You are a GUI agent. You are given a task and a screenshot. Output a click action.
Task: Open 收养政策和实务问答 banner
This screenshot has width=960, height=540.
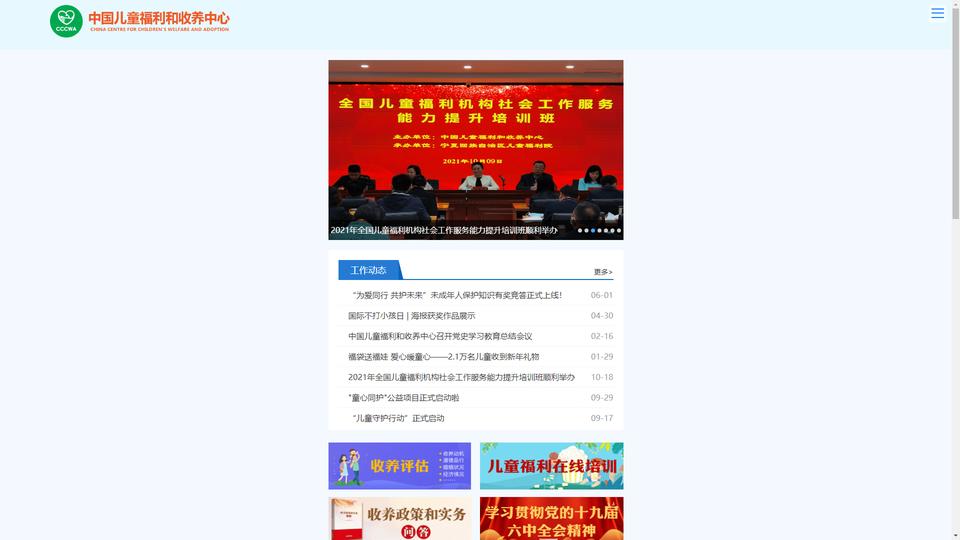point(399,518)
